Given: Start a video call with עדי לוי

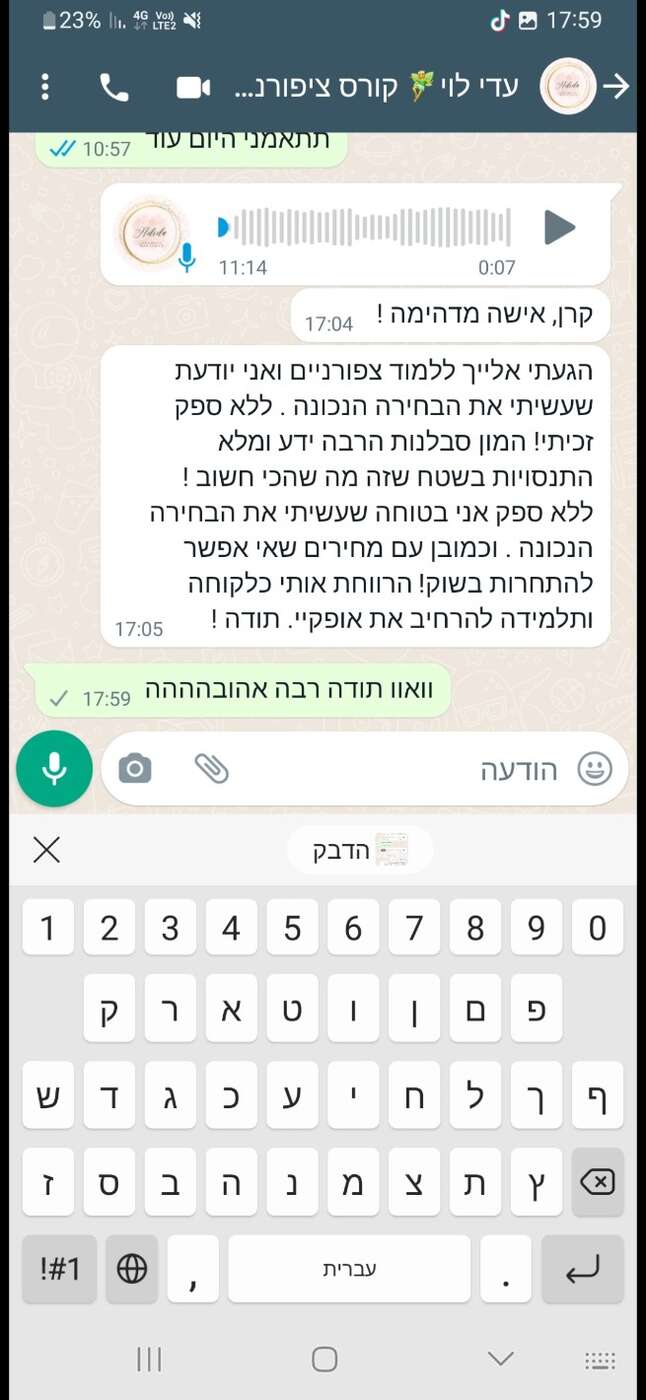Looking at the screenshot, I should 193,88.
